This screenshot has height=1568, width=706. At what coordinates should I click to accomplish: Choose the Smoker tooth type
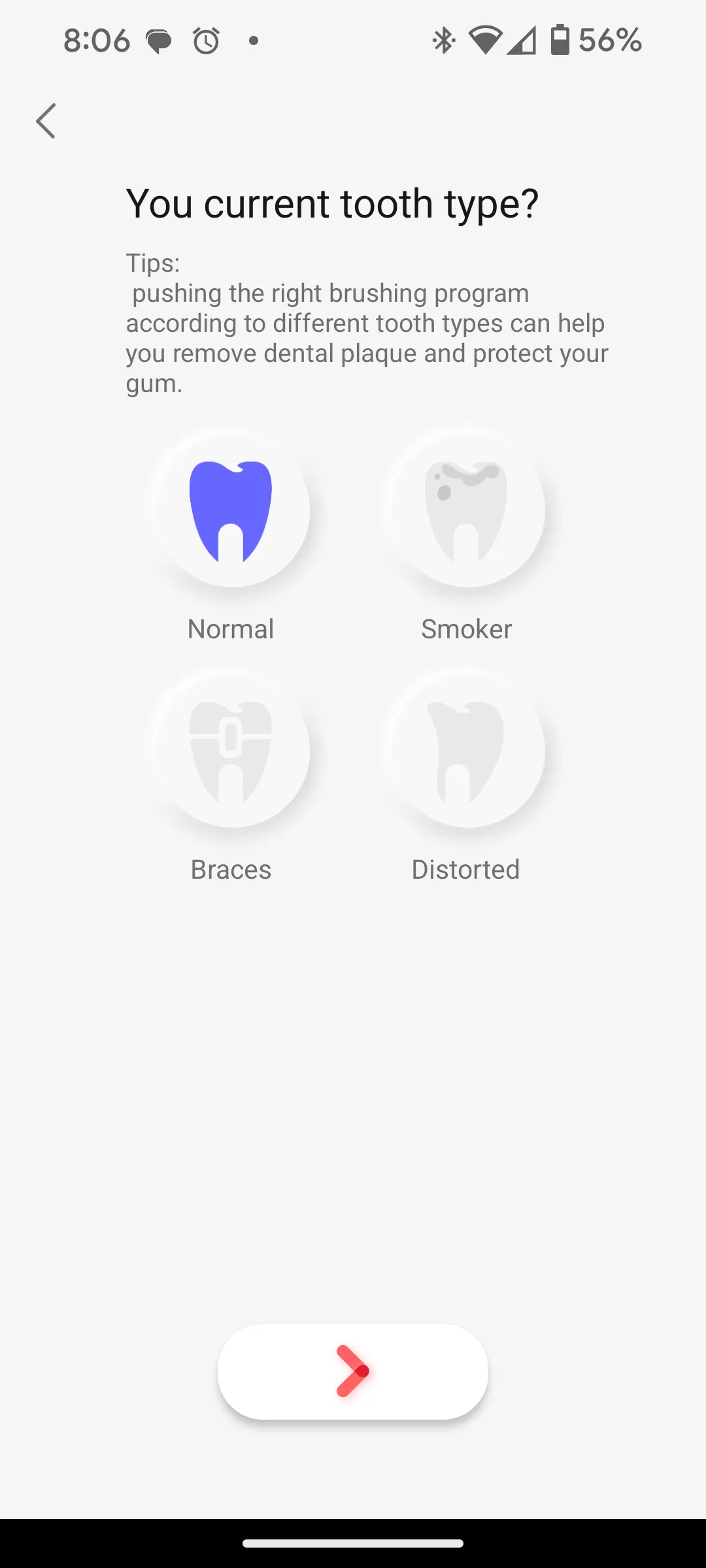(466, 510)
